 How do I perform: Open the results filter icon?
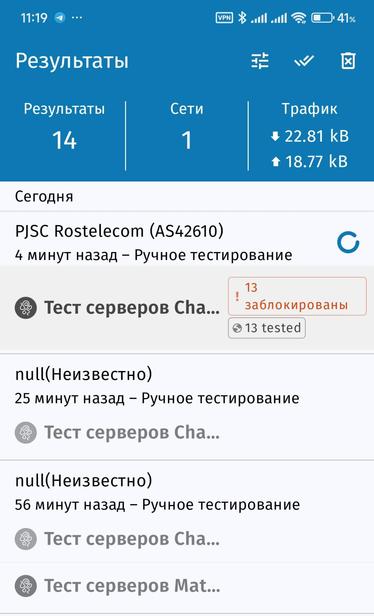[x=260, y=61]
